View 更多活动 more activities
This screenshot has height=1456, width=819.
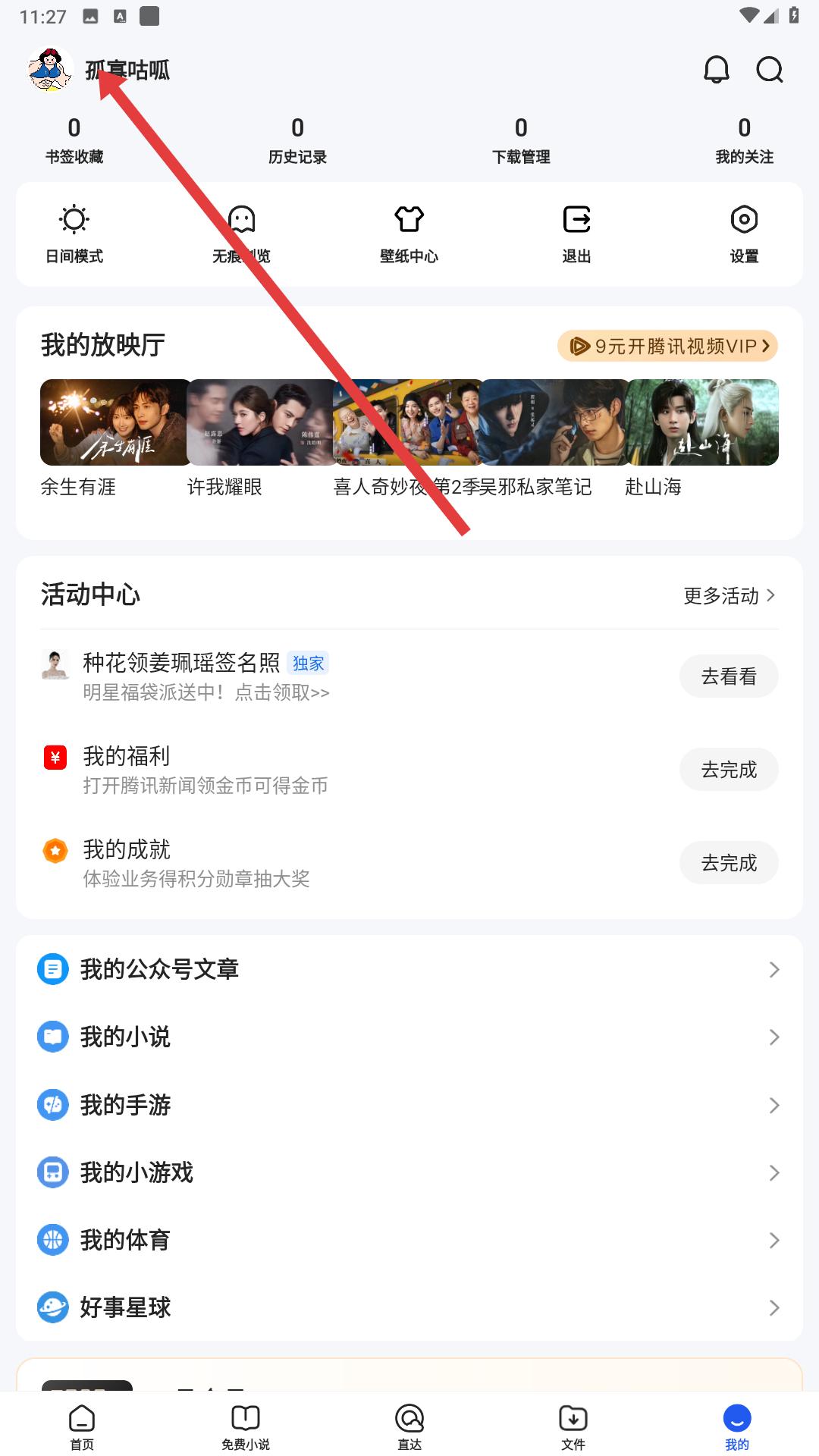tap(729, 596)
